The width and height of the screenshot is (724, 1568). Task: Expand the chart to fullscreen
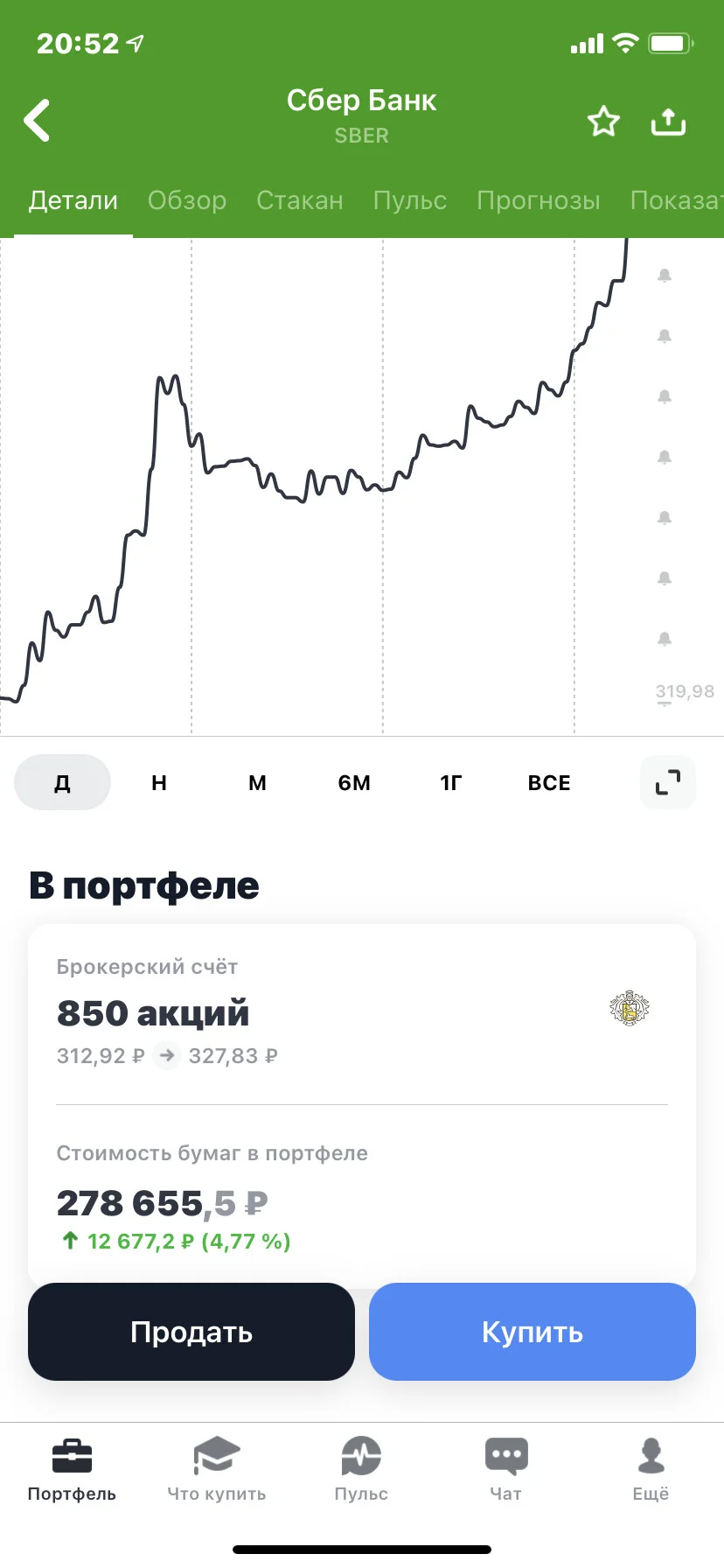tap(668, 782)
